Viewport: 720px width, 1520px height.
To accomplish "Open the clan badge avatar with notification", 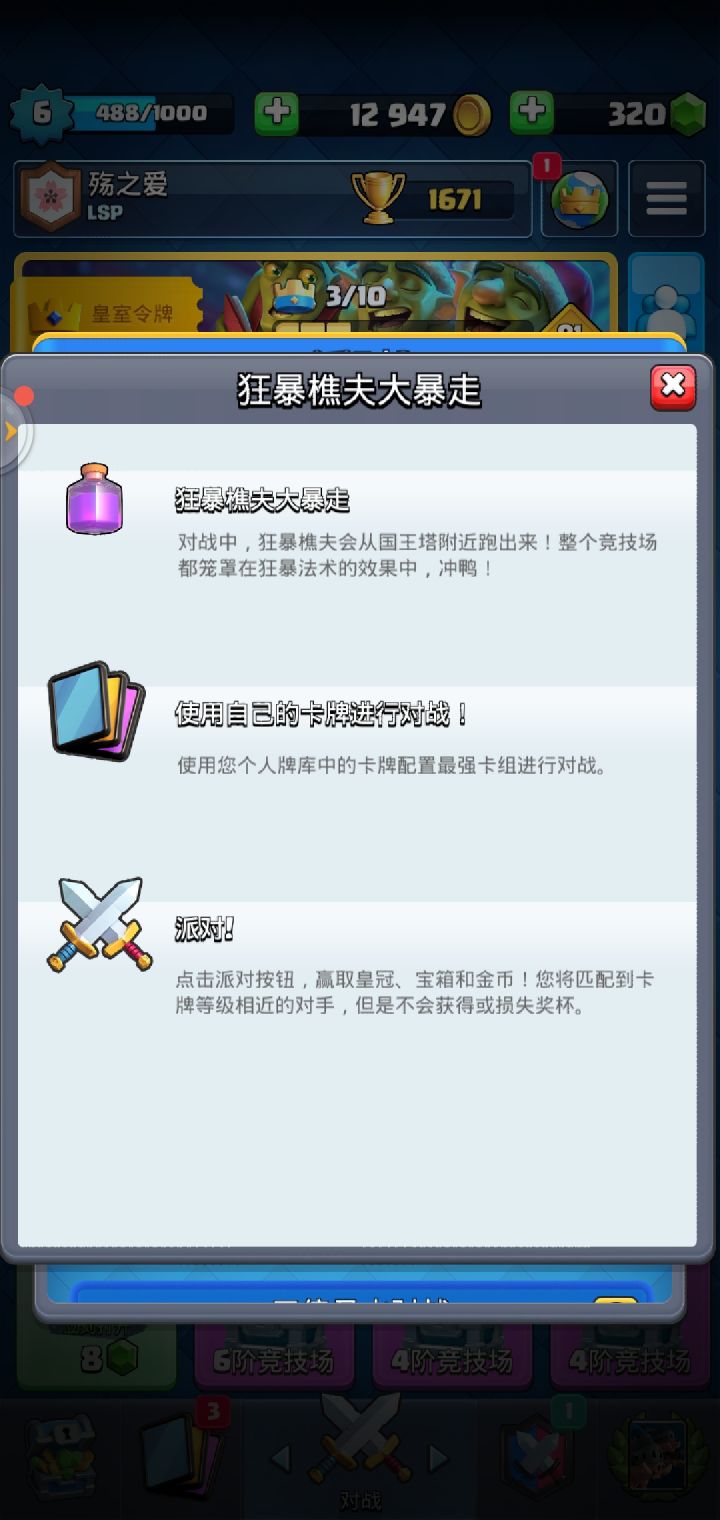I will pyautogui.click(x=578, y=197).
